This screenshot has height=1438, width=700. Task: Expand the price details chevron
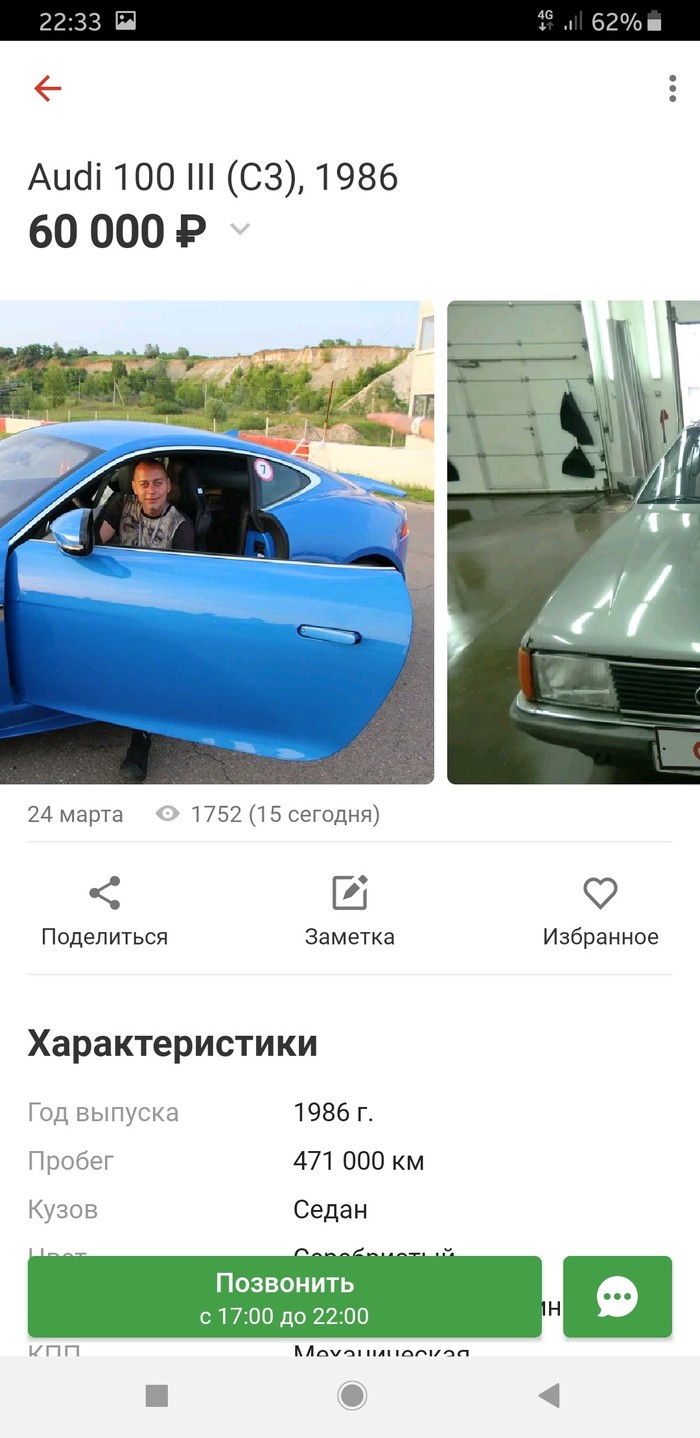tap(239, 229)
